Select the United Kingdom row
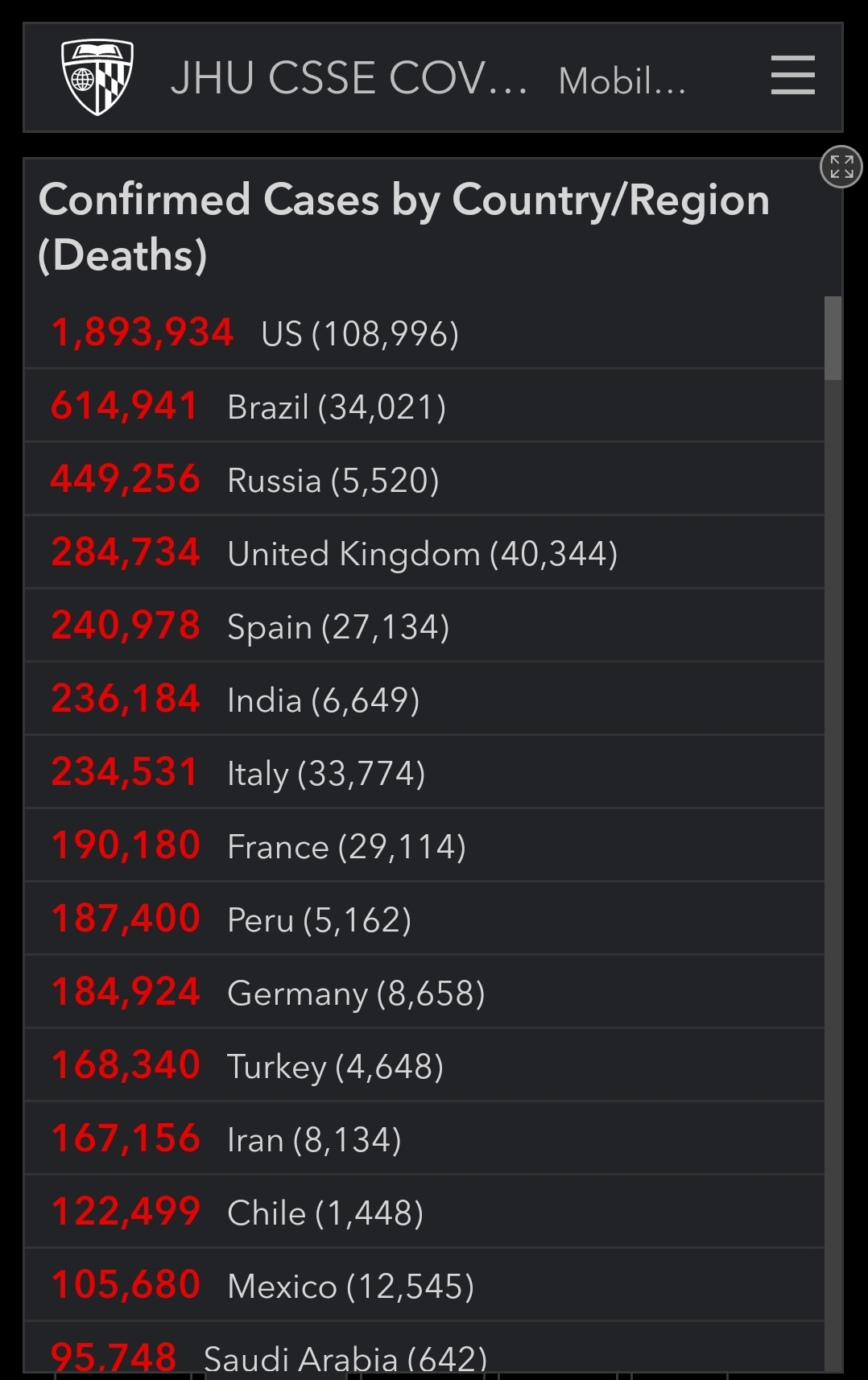868x1380 pixels. tap(424, 552)
